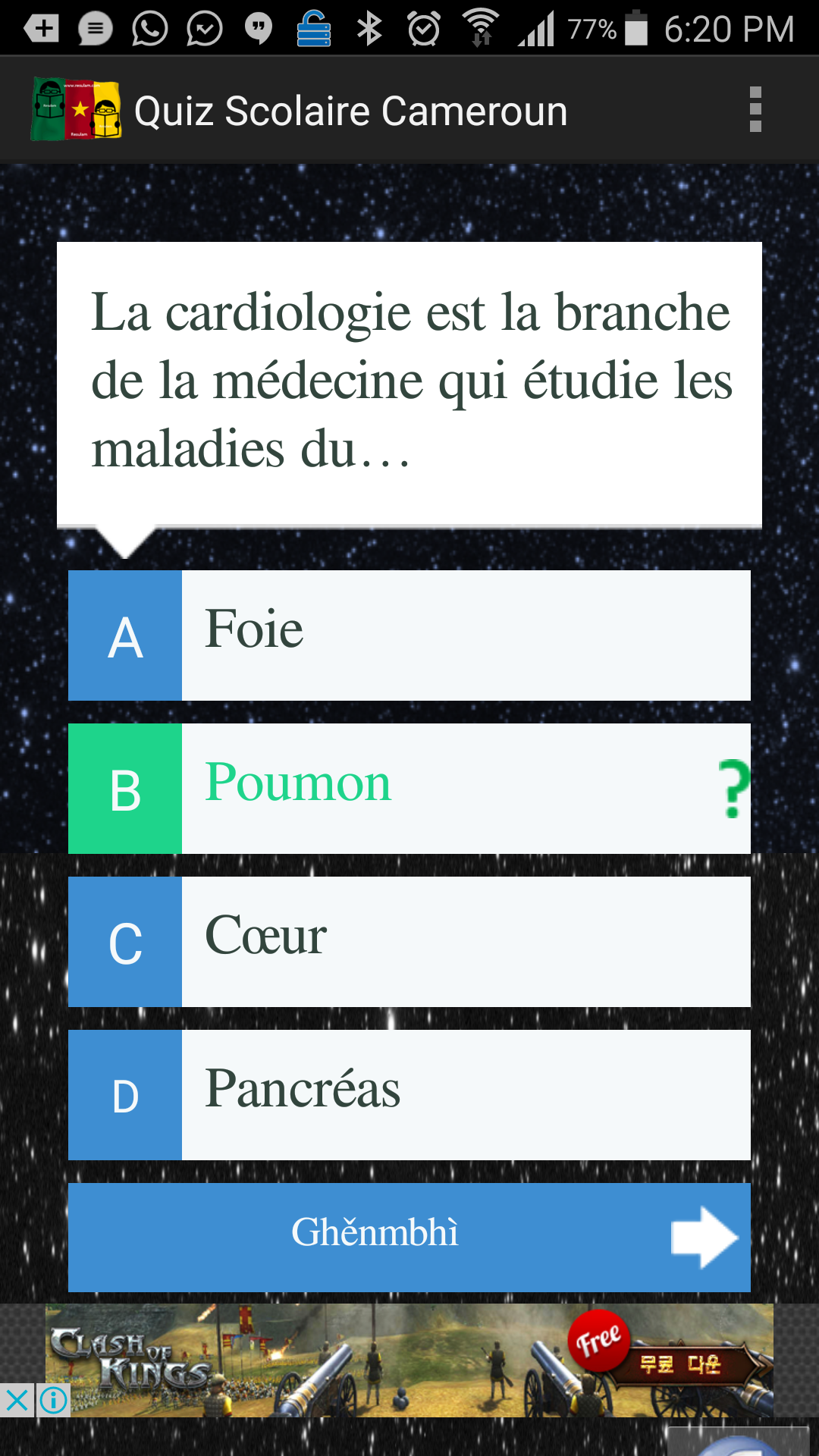The width and height of the screenshot is (819, 1456).
Task: Open the overflow menu
Action: (755, 110)
